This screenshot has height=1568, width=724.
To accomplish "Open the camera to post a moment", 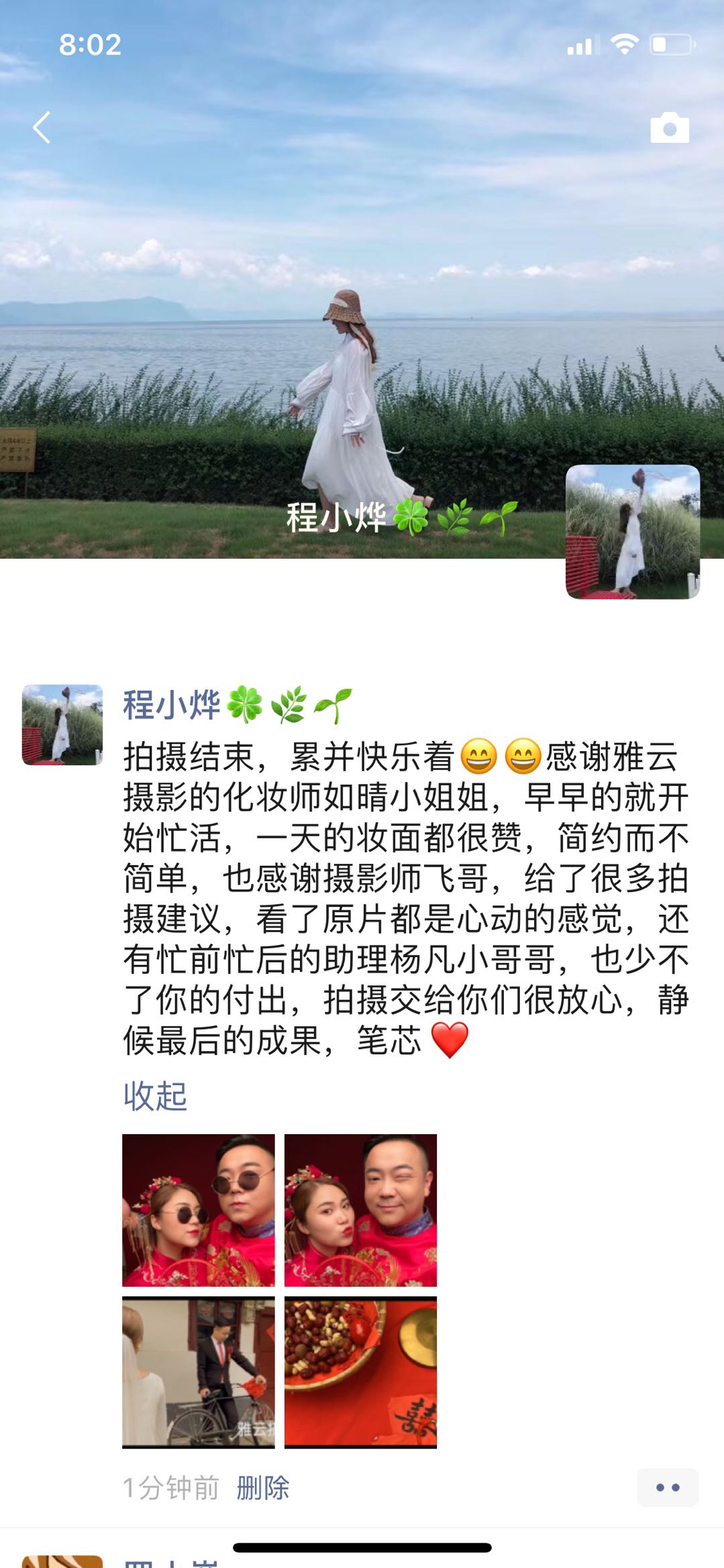I will click(x=669, y=127).
